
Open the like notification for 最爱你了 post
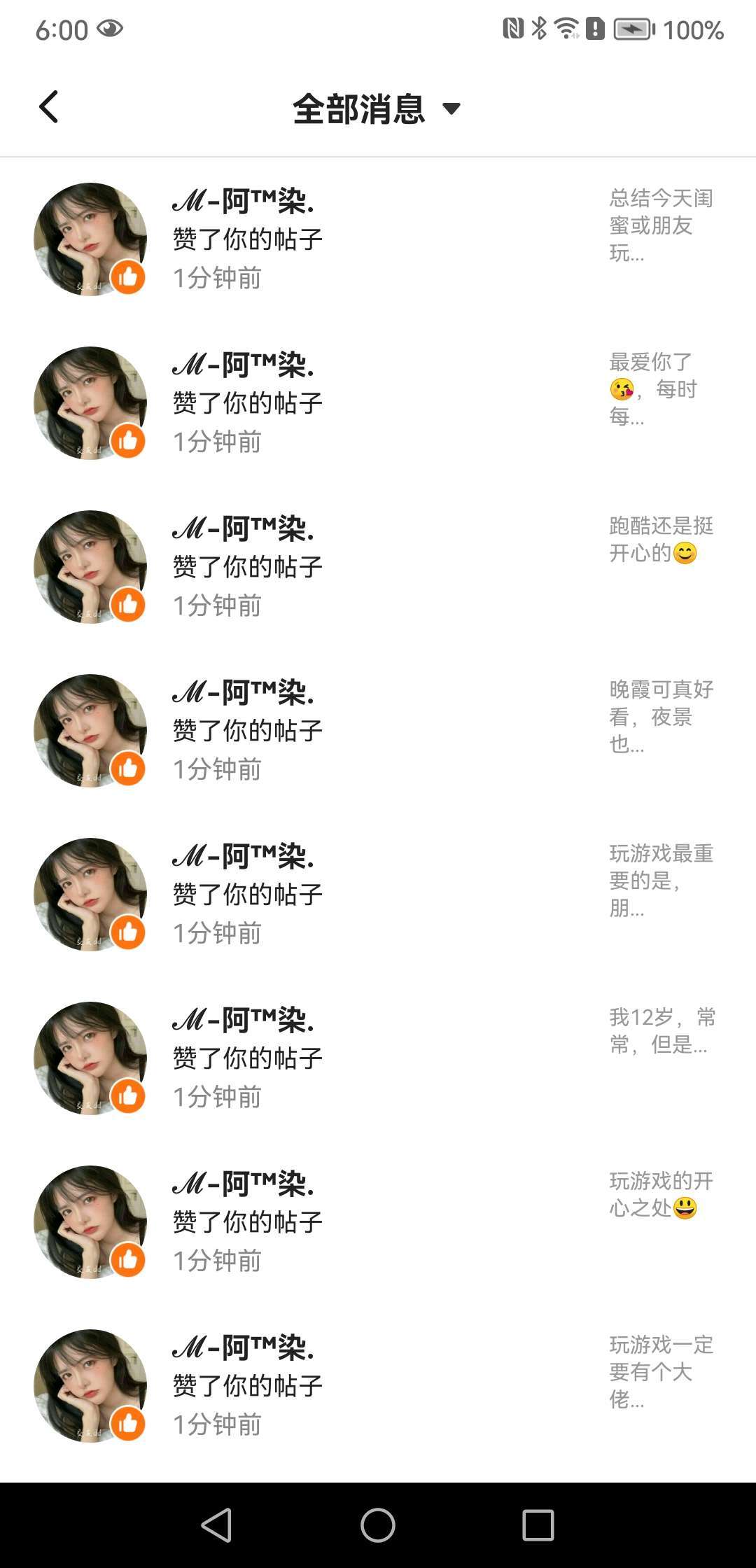(x=378, y=402)
